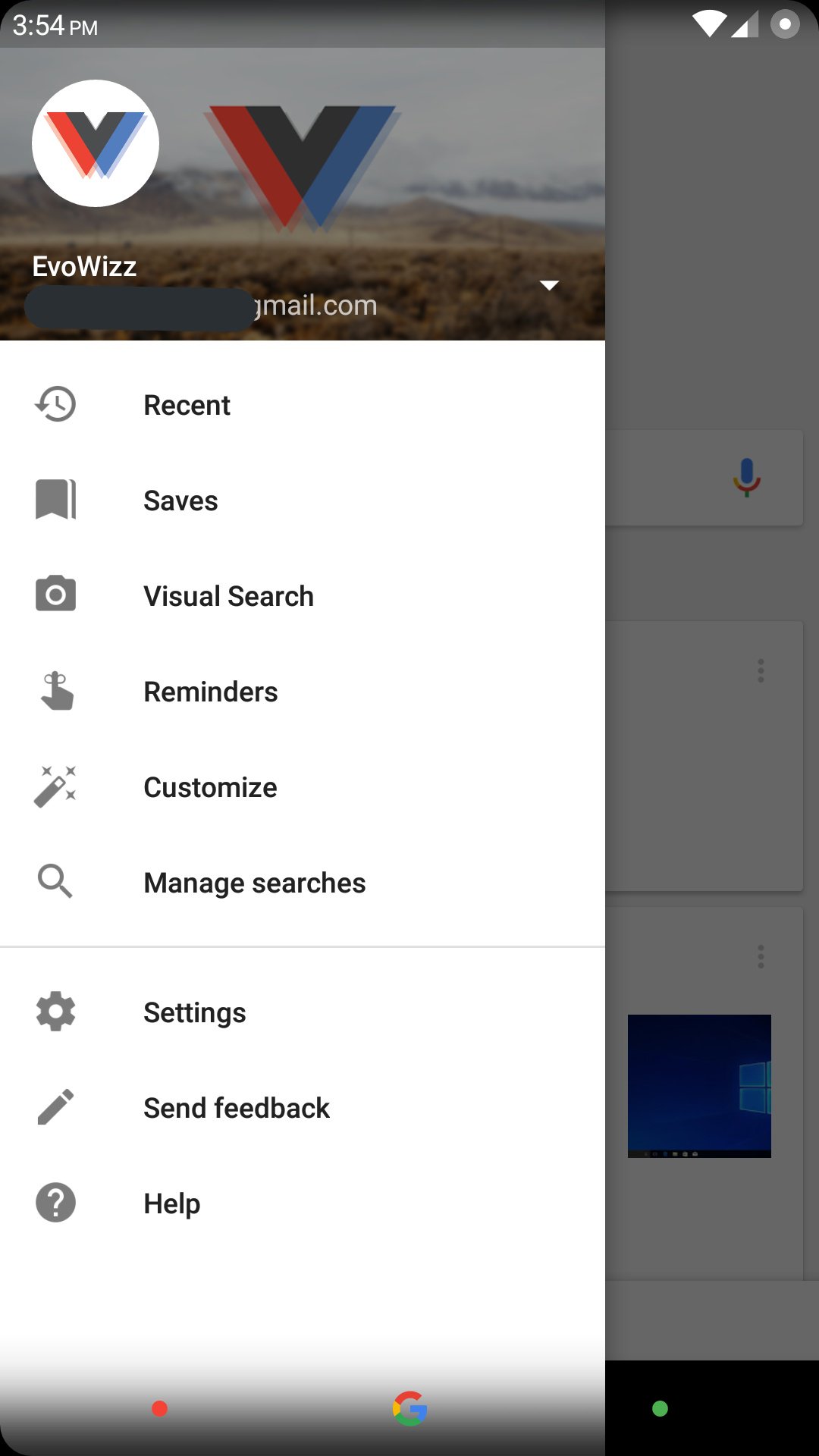Screen dimensions: 819x1456
Task: Open Settings via the gear icon
Action: point(54,1012)
